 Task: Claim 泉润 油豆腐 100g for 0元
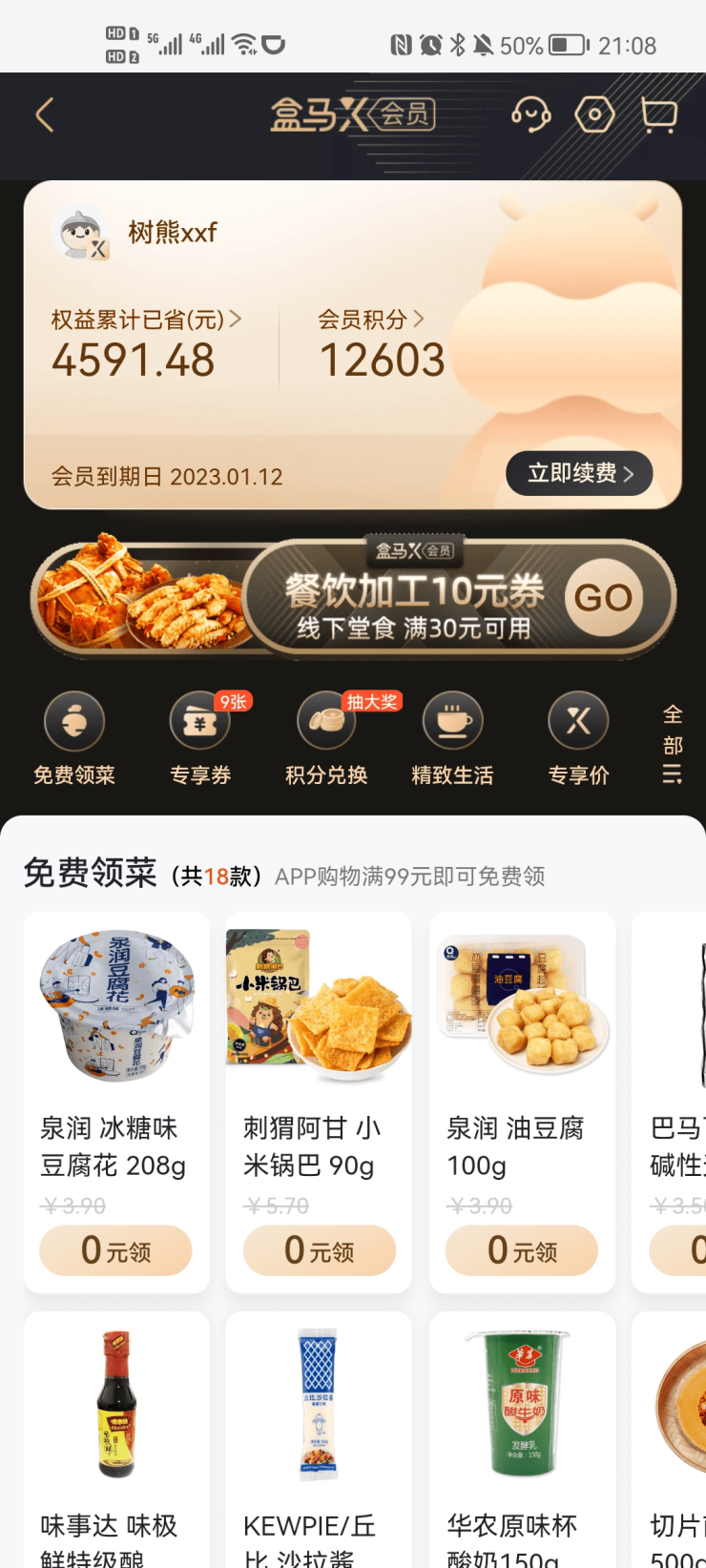coord(522,1250)
